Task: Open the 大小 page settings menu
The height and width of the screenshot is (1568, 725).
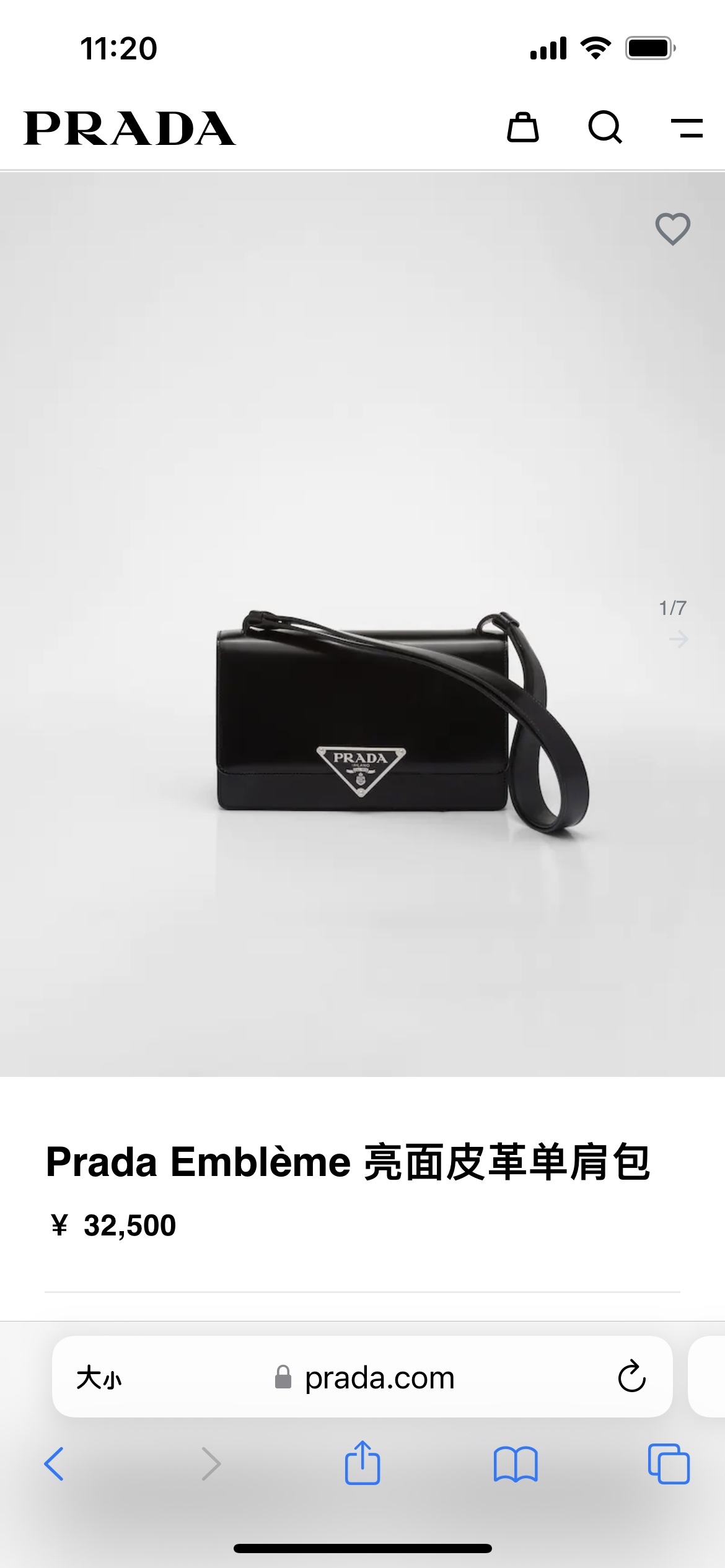Action: tap(99, 1378)
